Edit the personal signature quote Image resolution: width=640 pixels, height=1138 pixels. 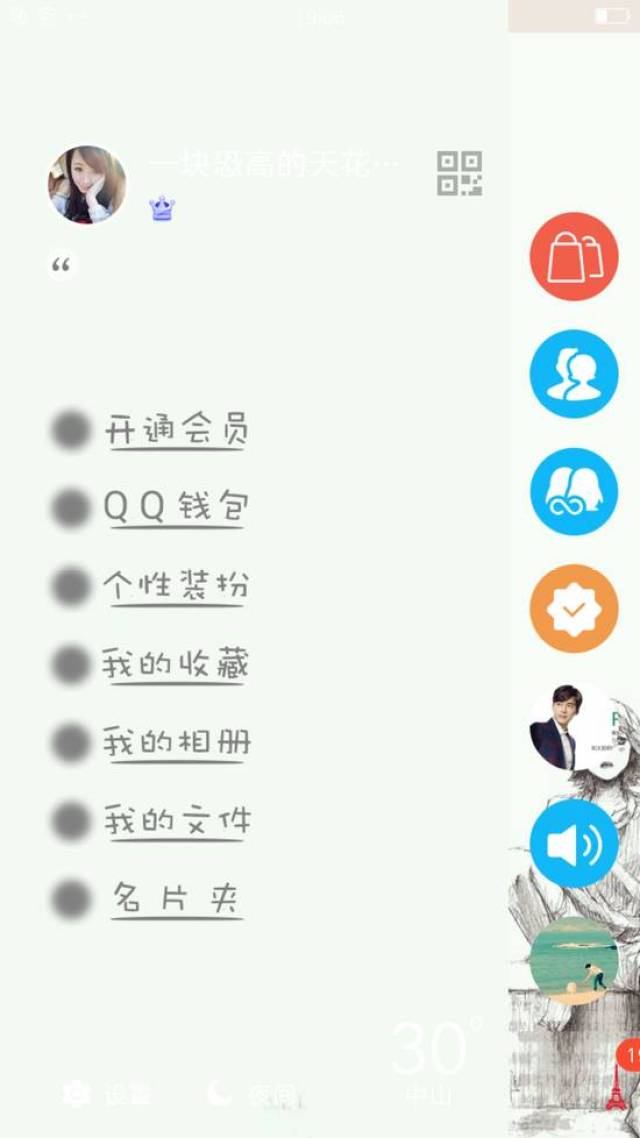[x=62, y=266]
